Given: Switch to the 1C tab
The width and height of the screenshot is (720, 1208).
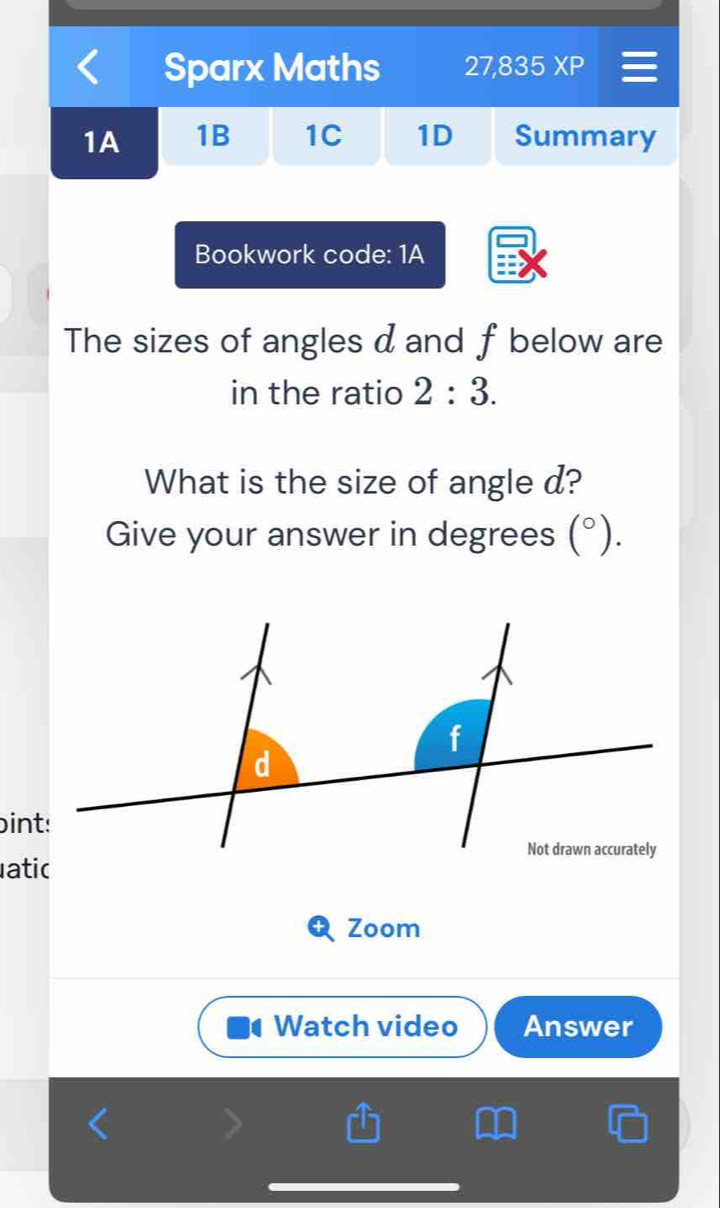Looking at the screenshot, I should [324, 136].
